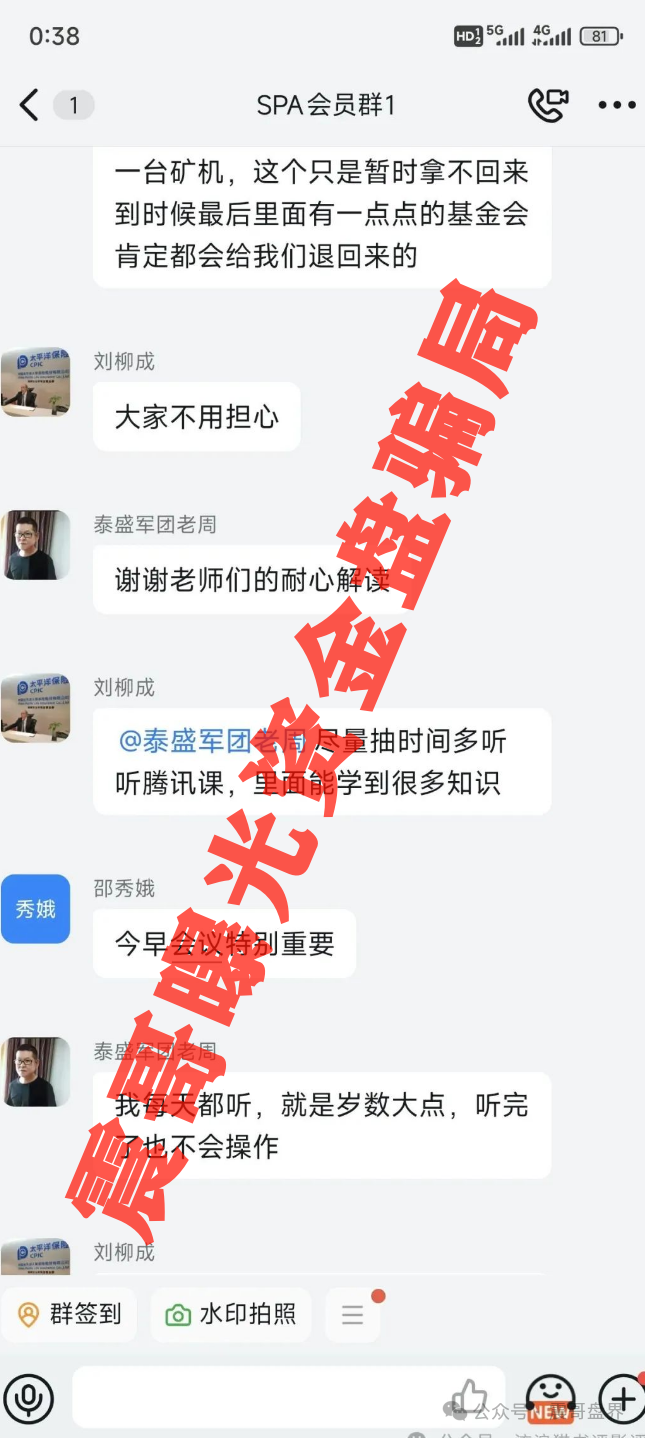Open 邵秀娥's avatar profile
Screen dimensions: 645x1438
36,909
